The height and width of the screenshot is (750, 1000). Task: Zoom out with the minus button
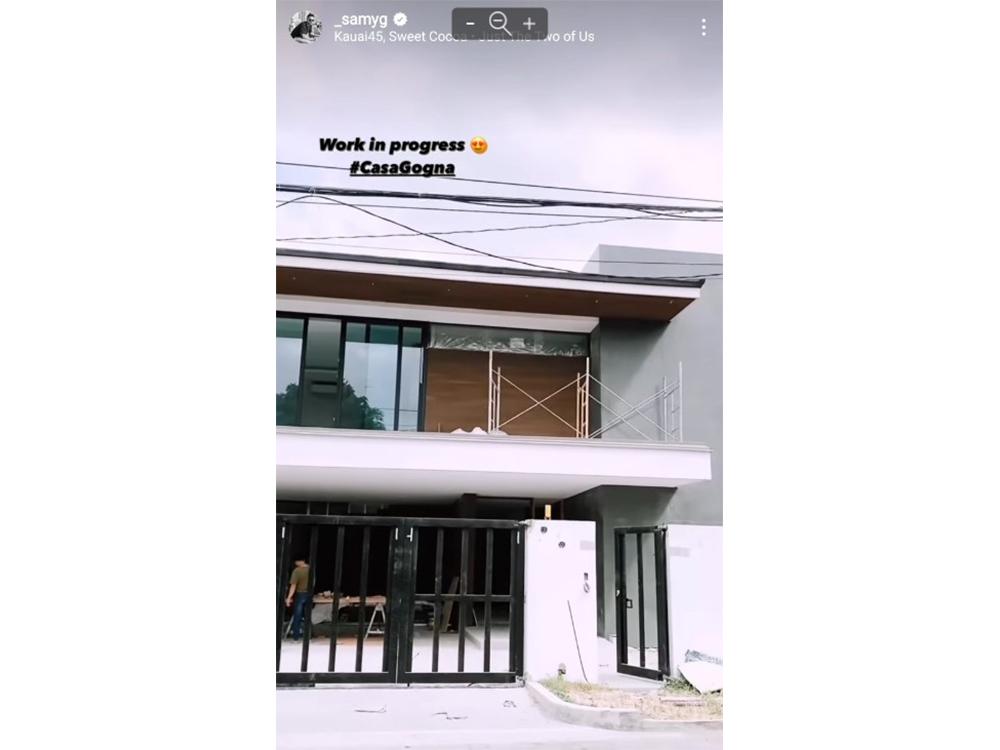(x=471, y=24)
